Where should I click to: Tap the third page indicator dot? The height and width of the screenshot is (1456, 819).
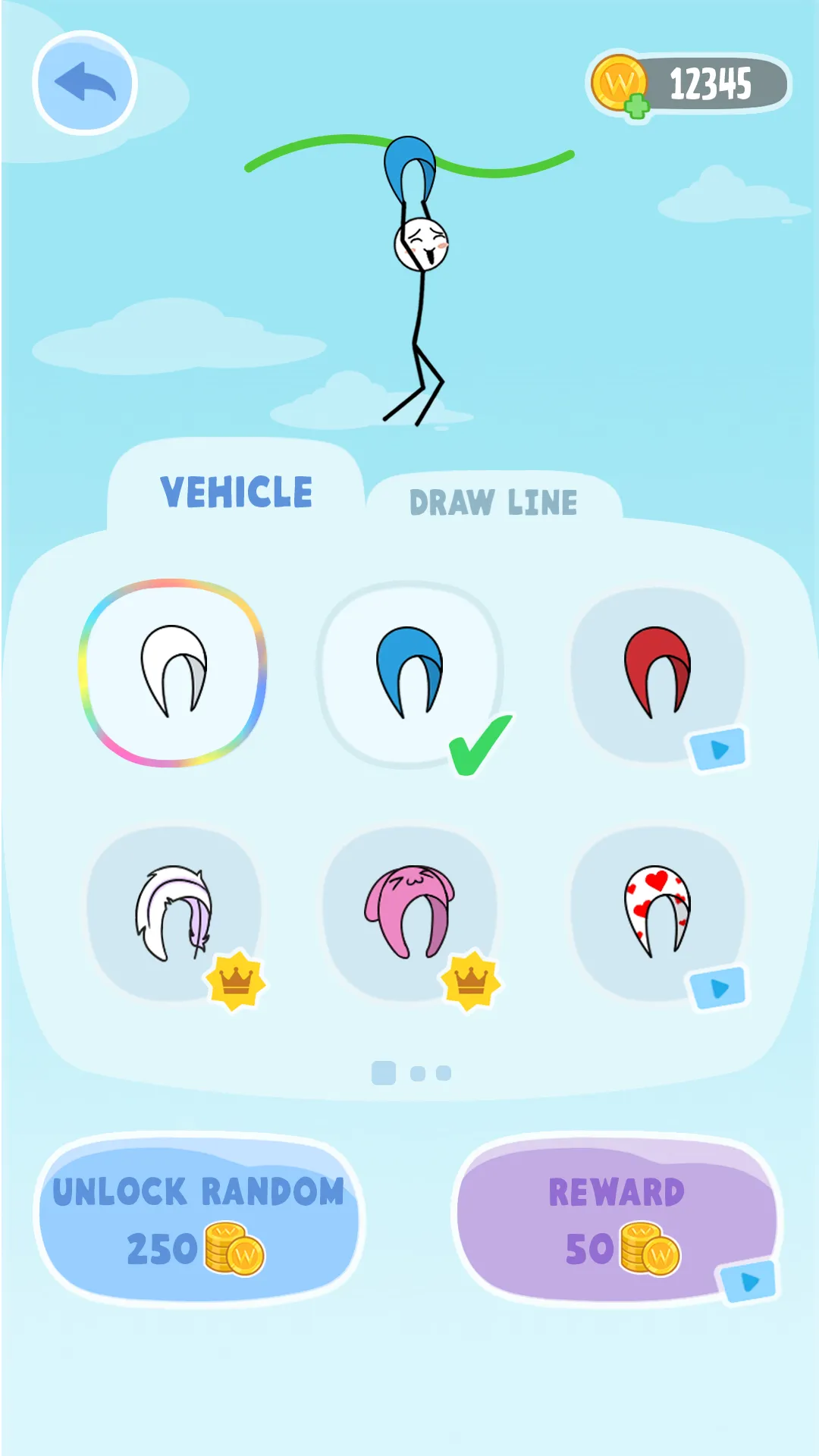[443, 1072]
